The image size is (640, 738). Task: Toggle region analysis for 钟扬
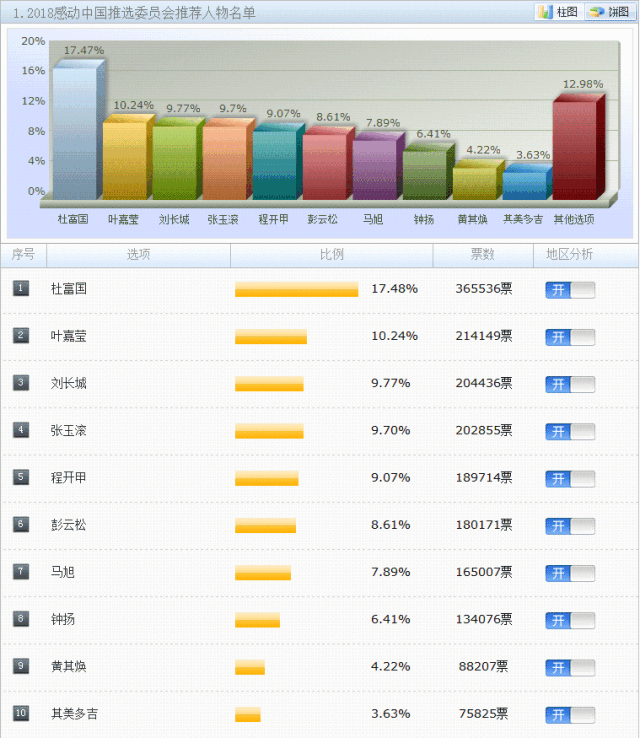(x=569, y=620)
